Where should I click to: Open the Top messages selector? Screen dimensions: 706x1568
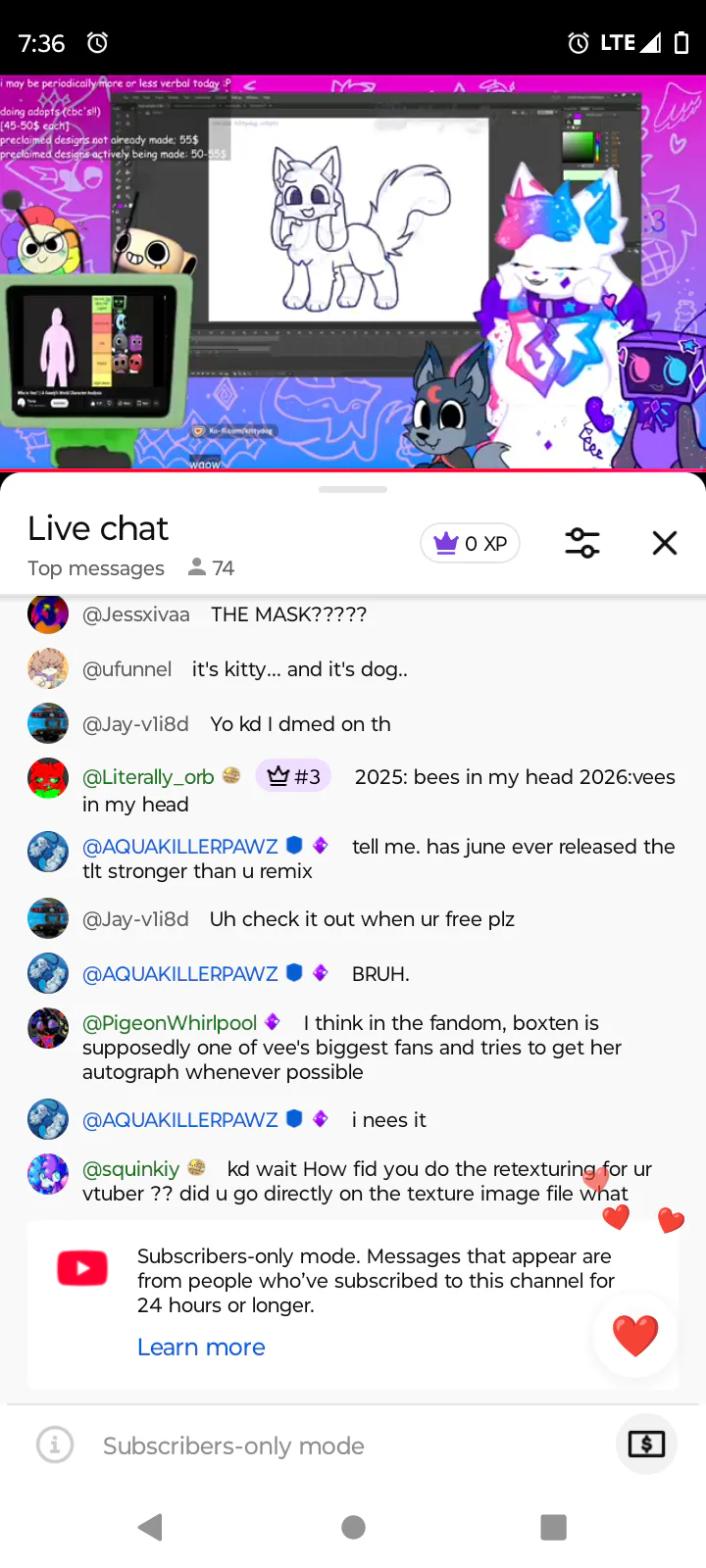(96, 568)
